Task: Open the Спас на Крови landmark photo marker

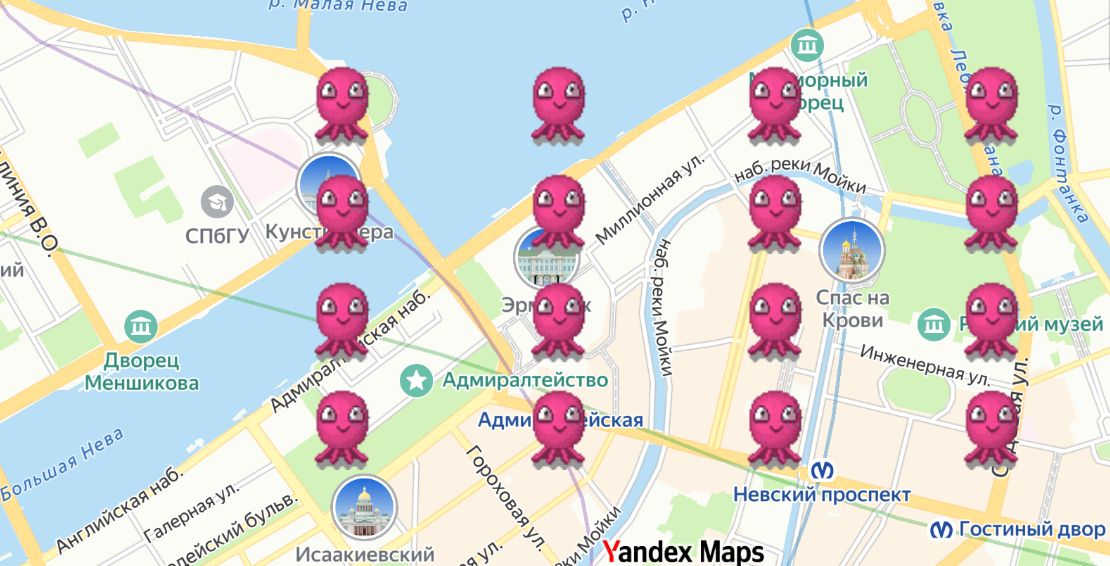Action: pyautogui.click(x=851, y=251)
